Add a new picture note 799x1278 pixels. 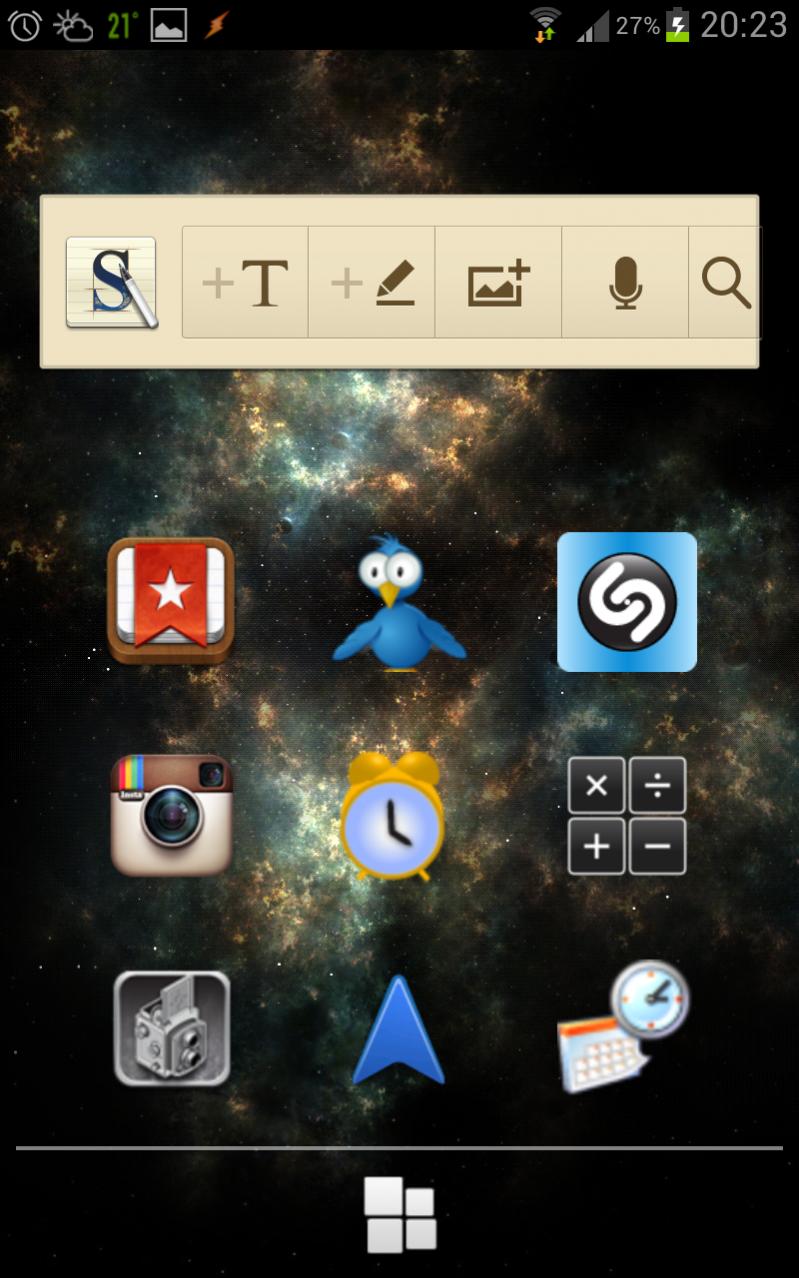[x=498, y=283]
